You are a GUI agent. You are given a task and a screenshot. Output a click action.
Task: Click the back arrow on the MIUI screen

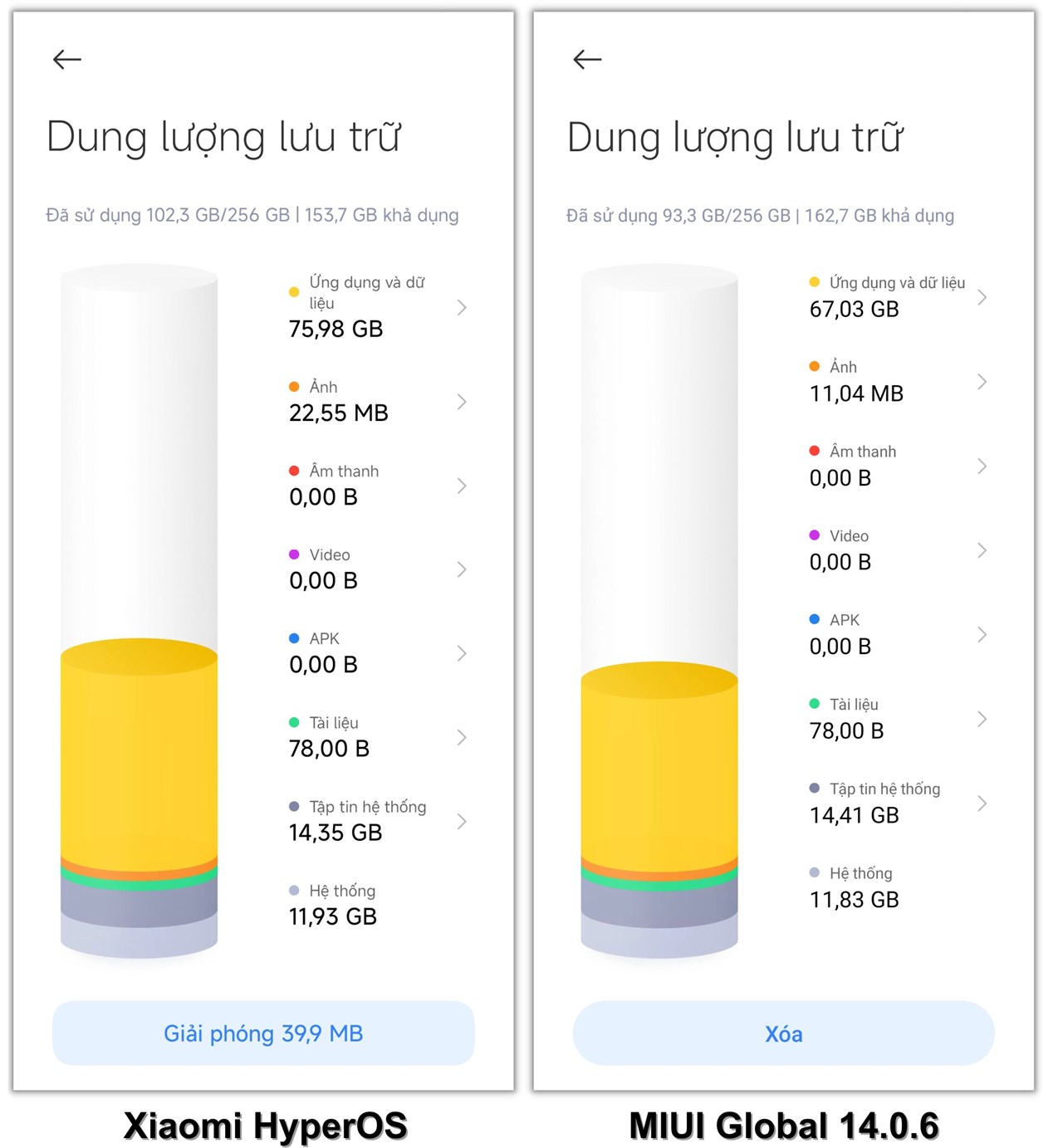pos(587,59)
